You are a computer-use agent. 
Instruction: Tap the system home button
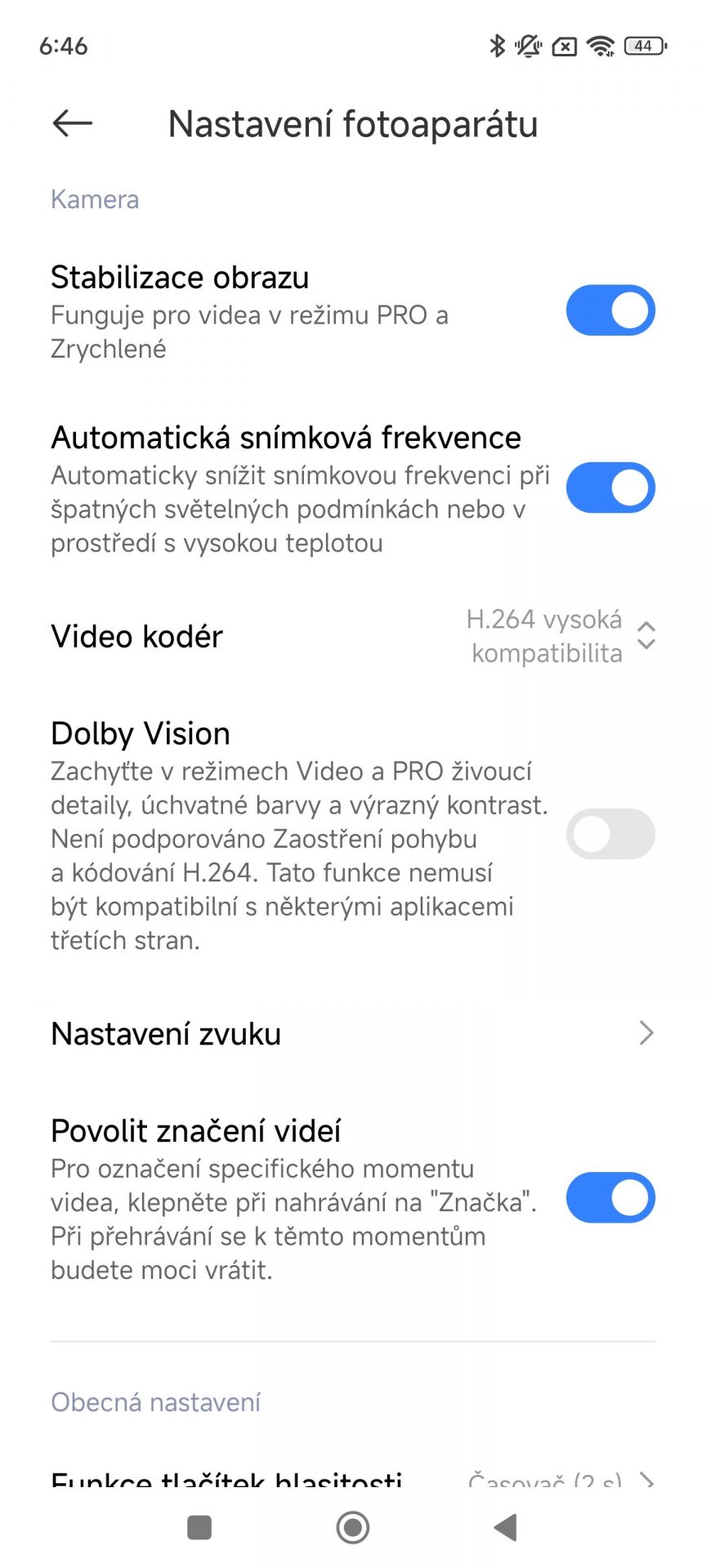pos(353,1527)
